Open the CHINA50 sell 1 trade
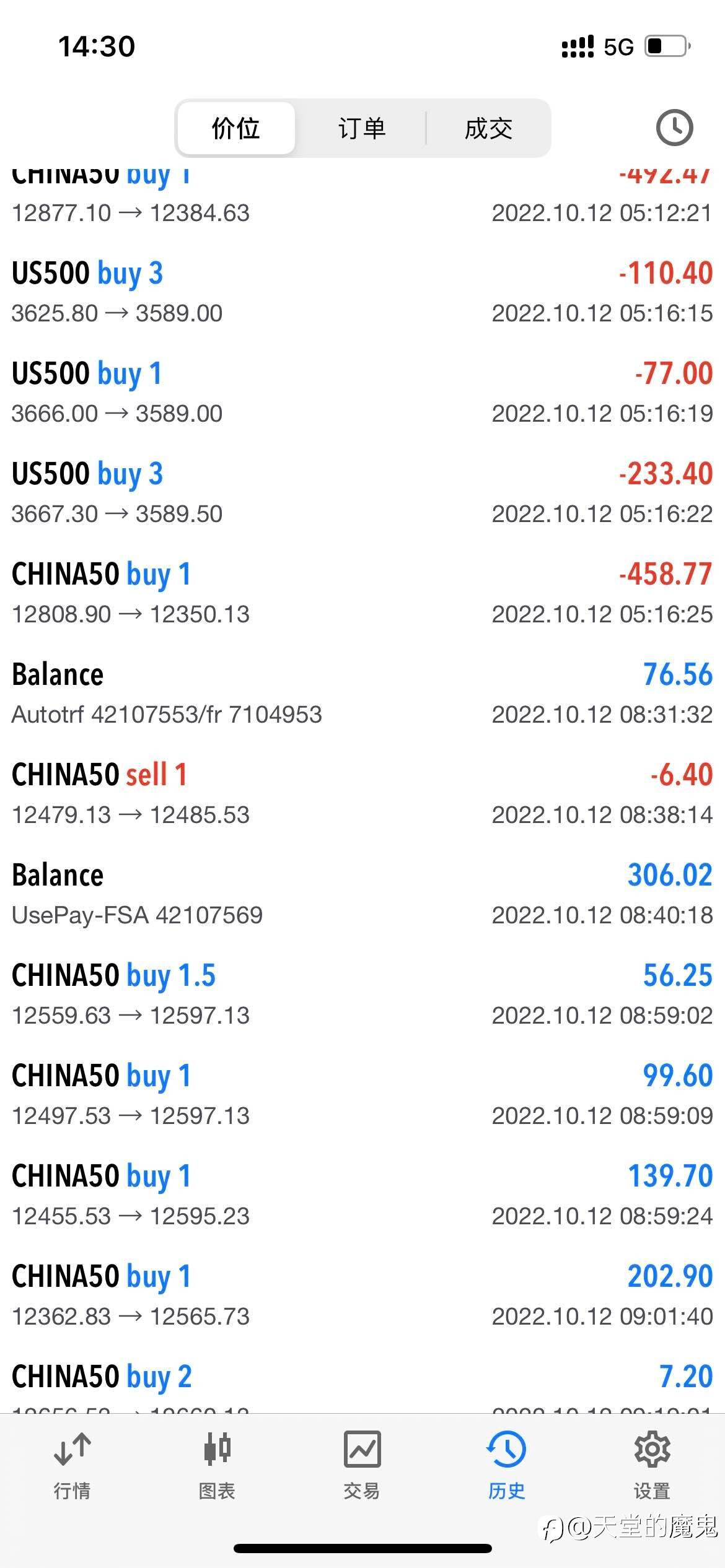 coord(362,794)
